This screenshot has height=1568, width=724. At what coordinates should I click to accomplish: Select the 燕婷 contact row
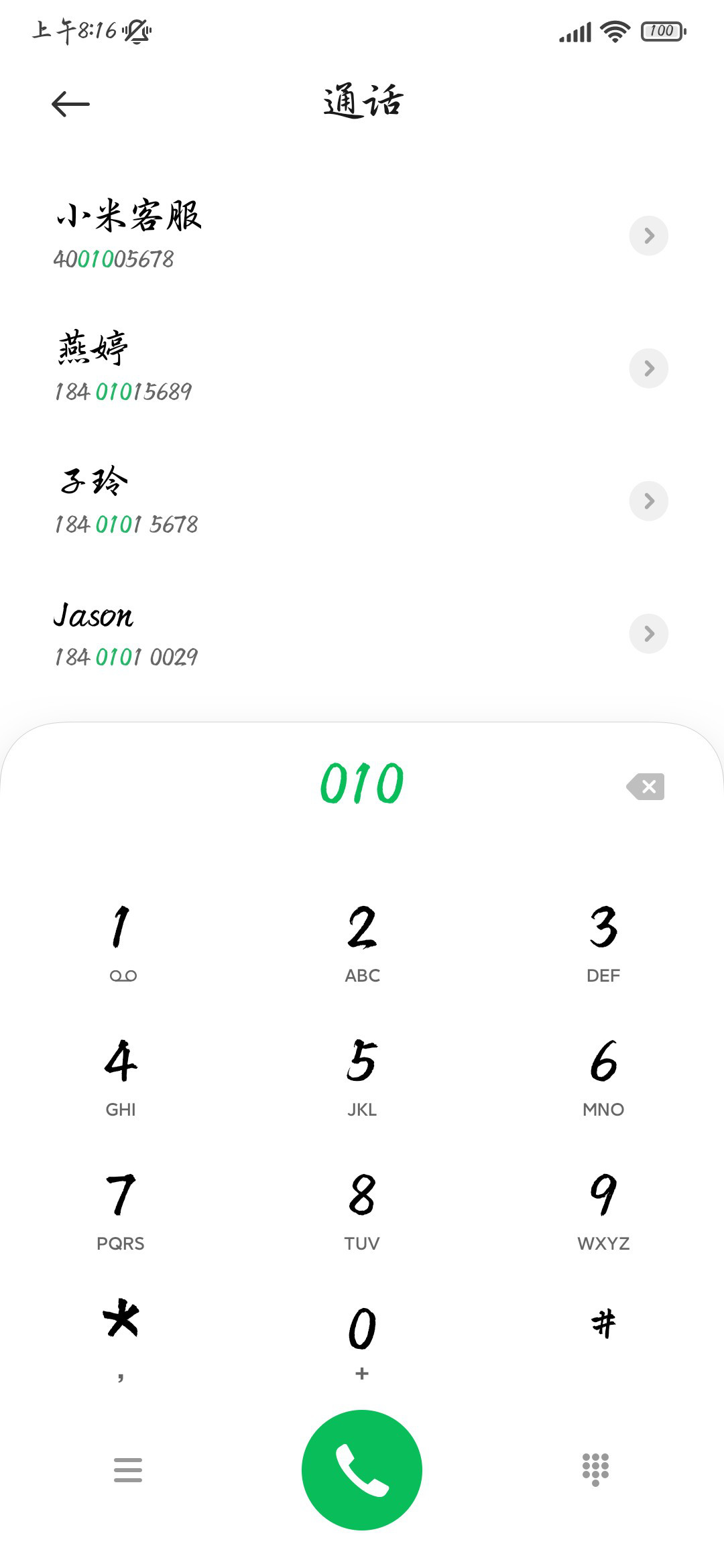pyautogui.click(x=302, y=369)
